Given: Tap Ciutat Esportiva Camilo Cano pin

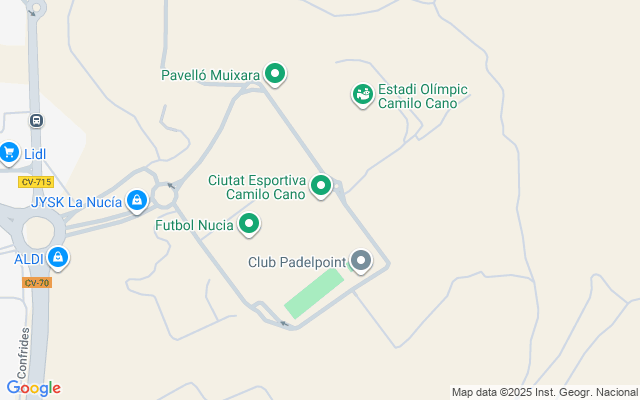Looking at the screenshot, I should coord(321,186).
